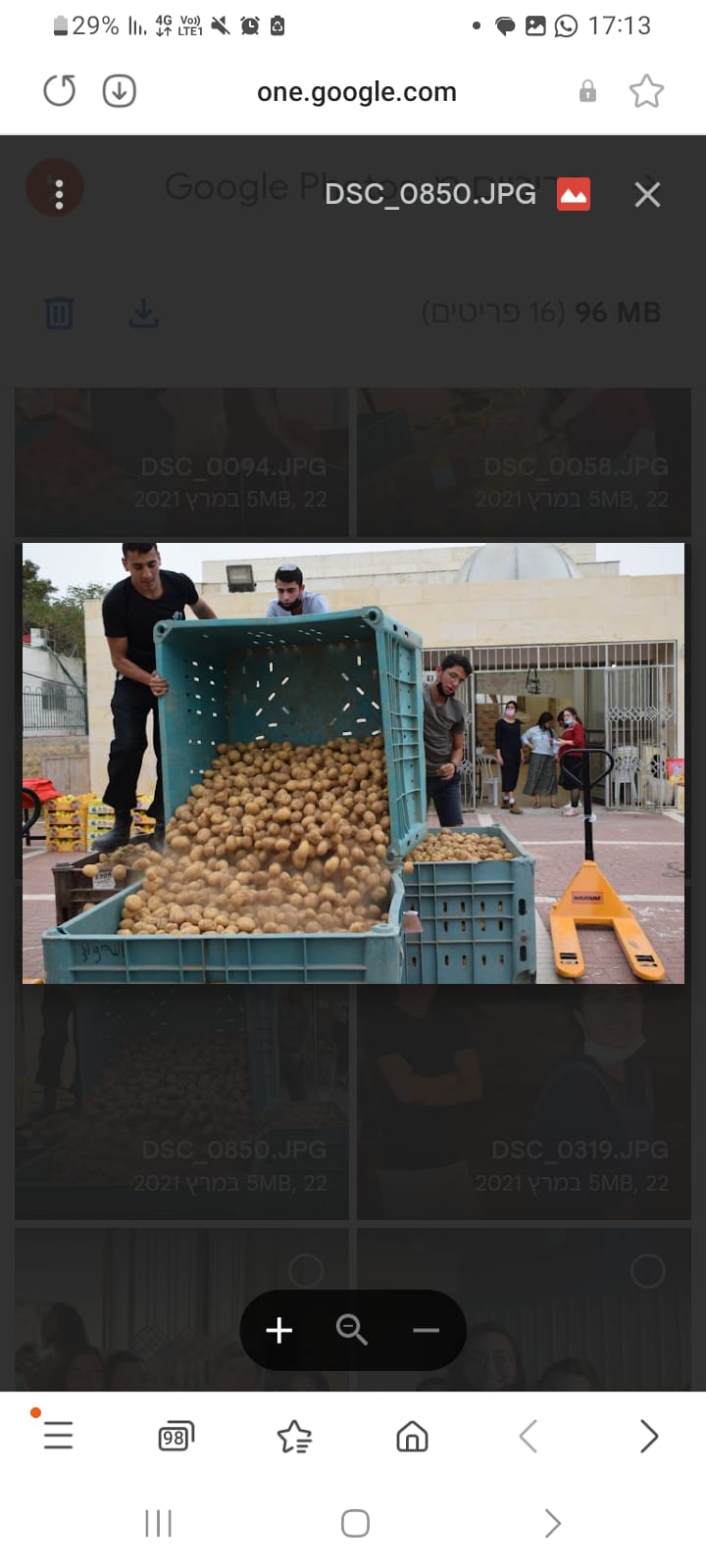Open the browser hamburger menu
Viewport: 706px width, 1568px height.
pyautogui.click(x=58, y=1436)
